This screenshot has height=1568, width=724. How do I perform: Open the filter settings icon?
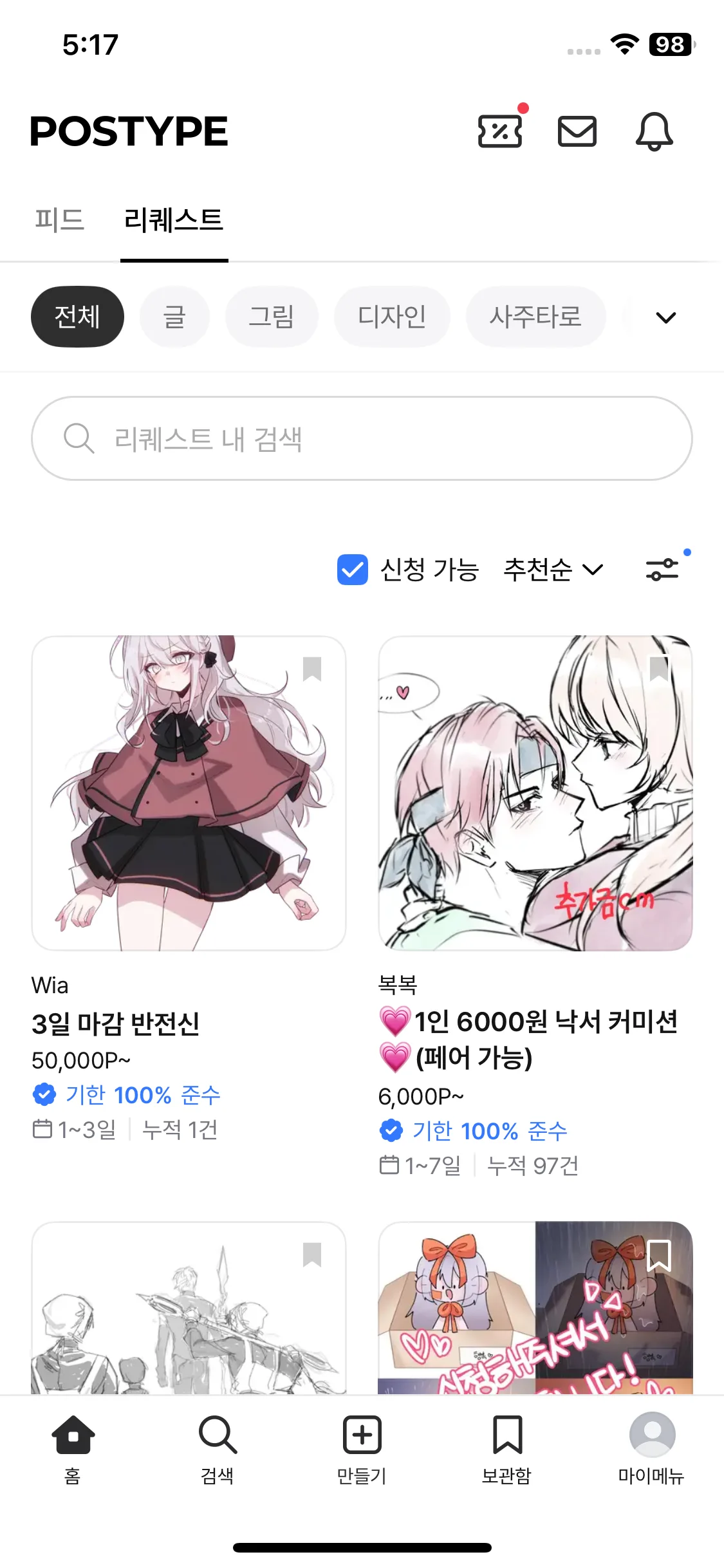coord(662,570)
